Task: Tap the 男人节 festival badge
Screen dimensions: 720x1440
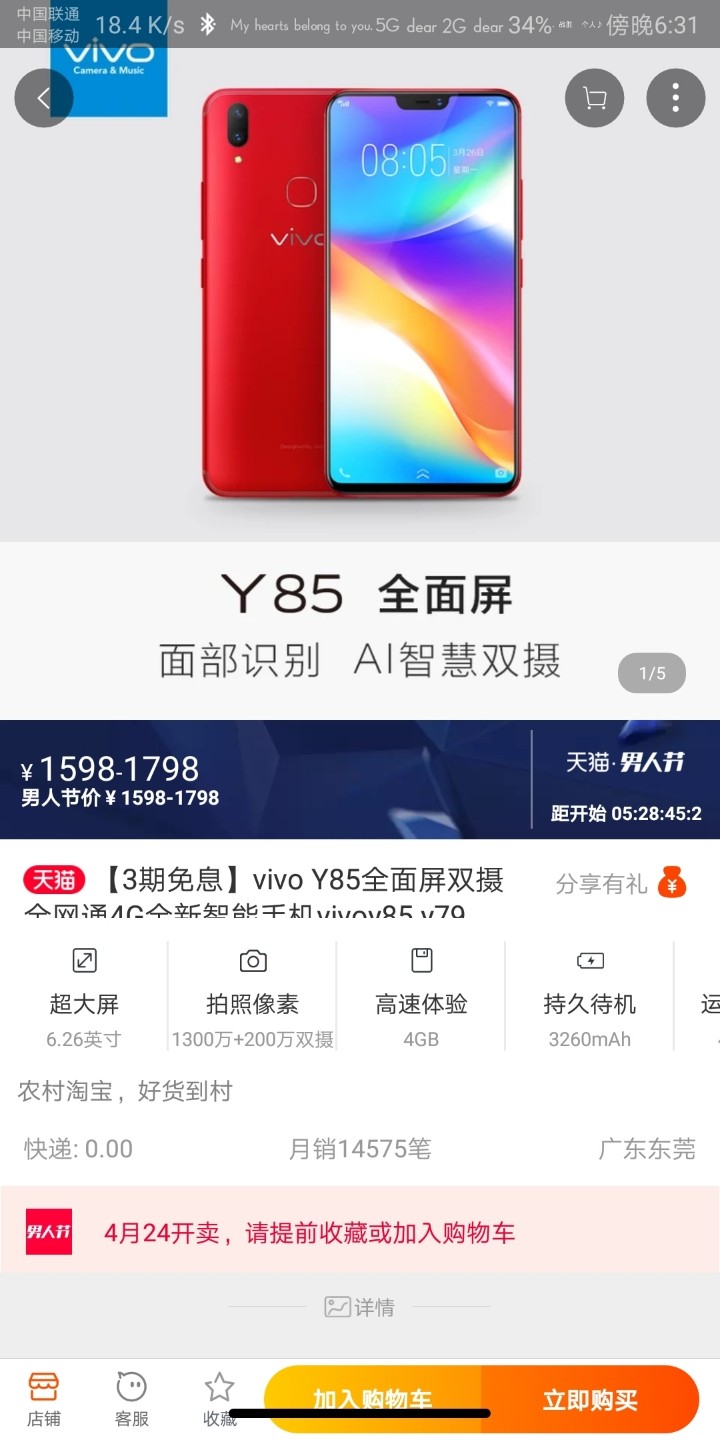Action: pos(47,1233)
